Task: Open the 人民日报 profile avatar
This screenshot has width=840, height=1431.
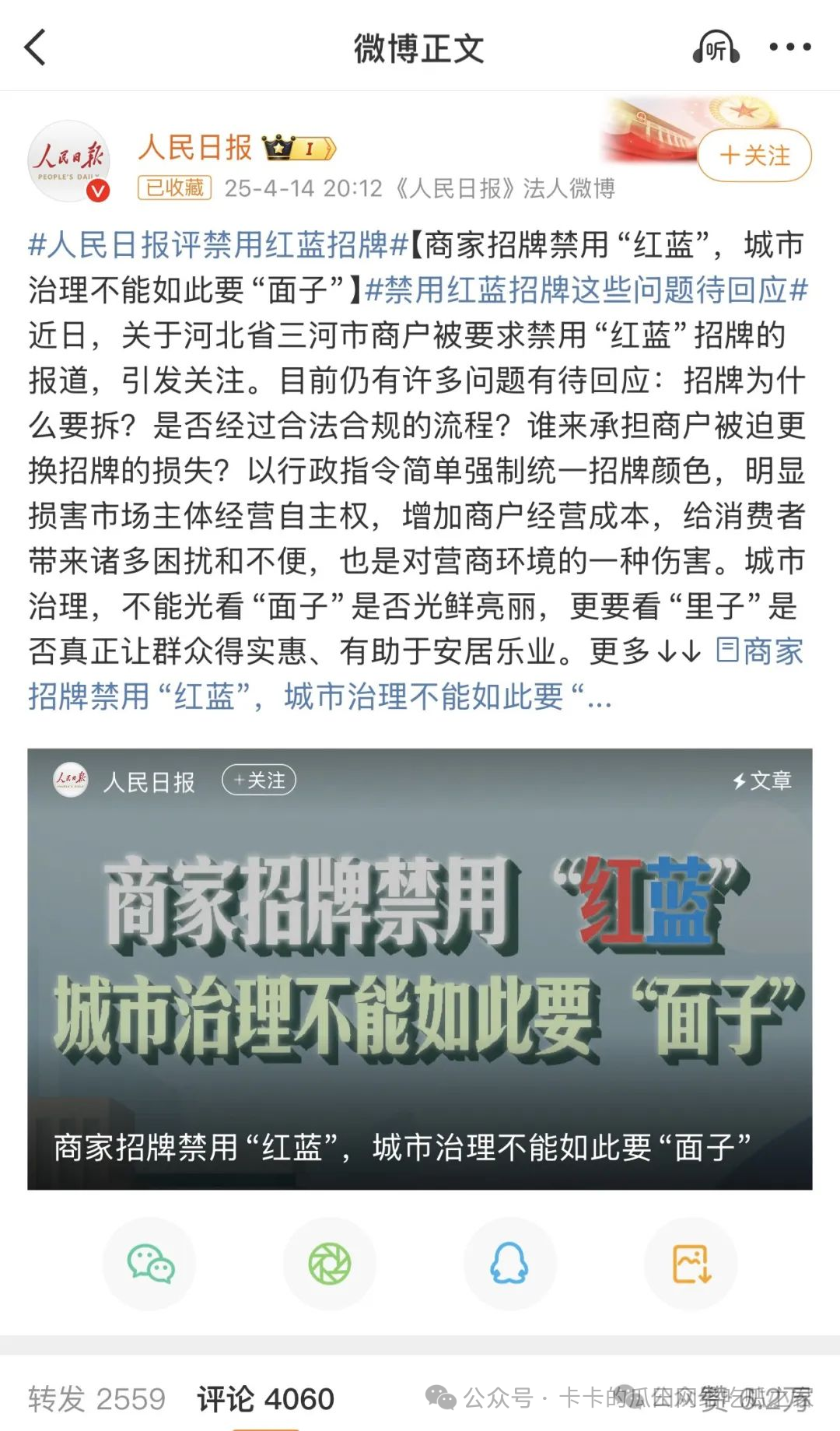Action: tap(69, 161)
